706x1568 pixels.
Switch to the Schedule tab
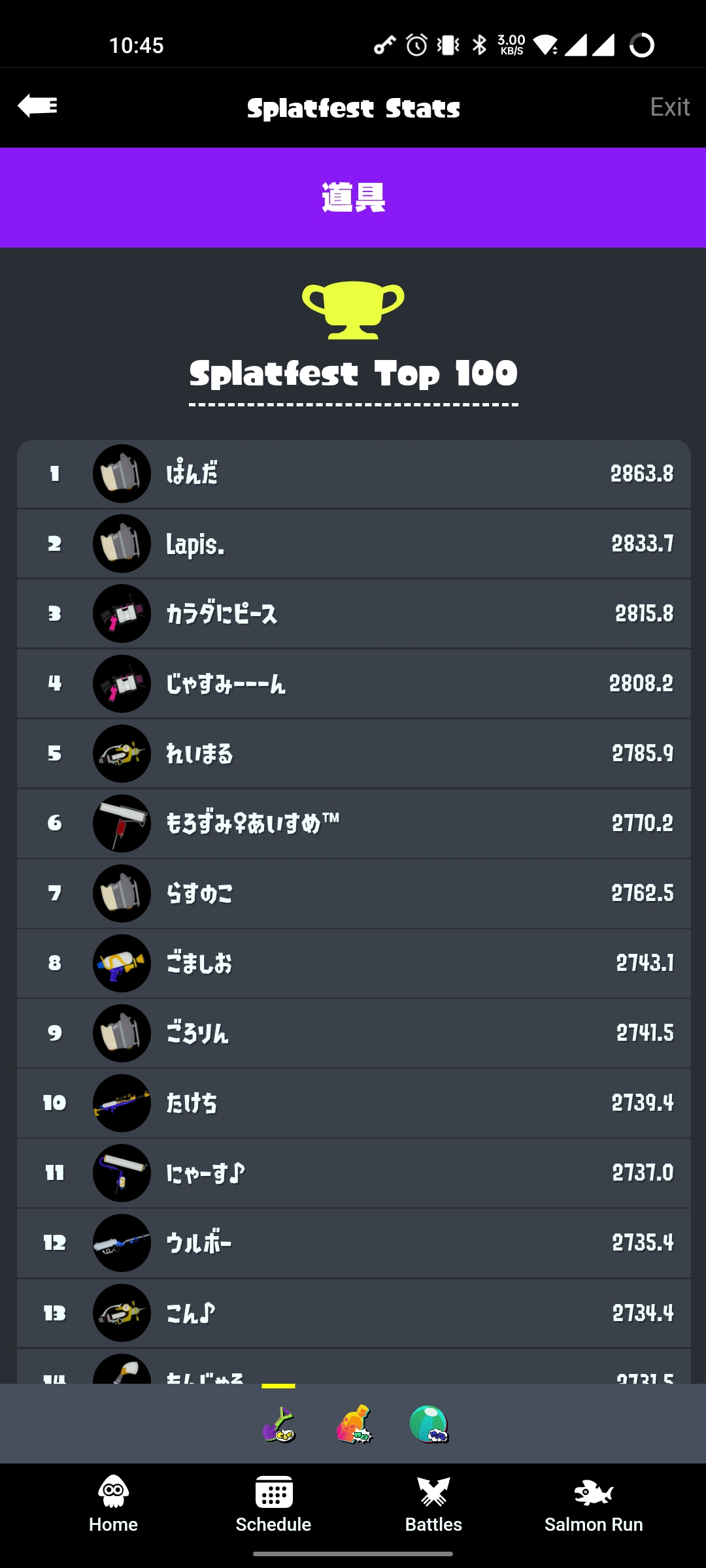click(273, 1503)
